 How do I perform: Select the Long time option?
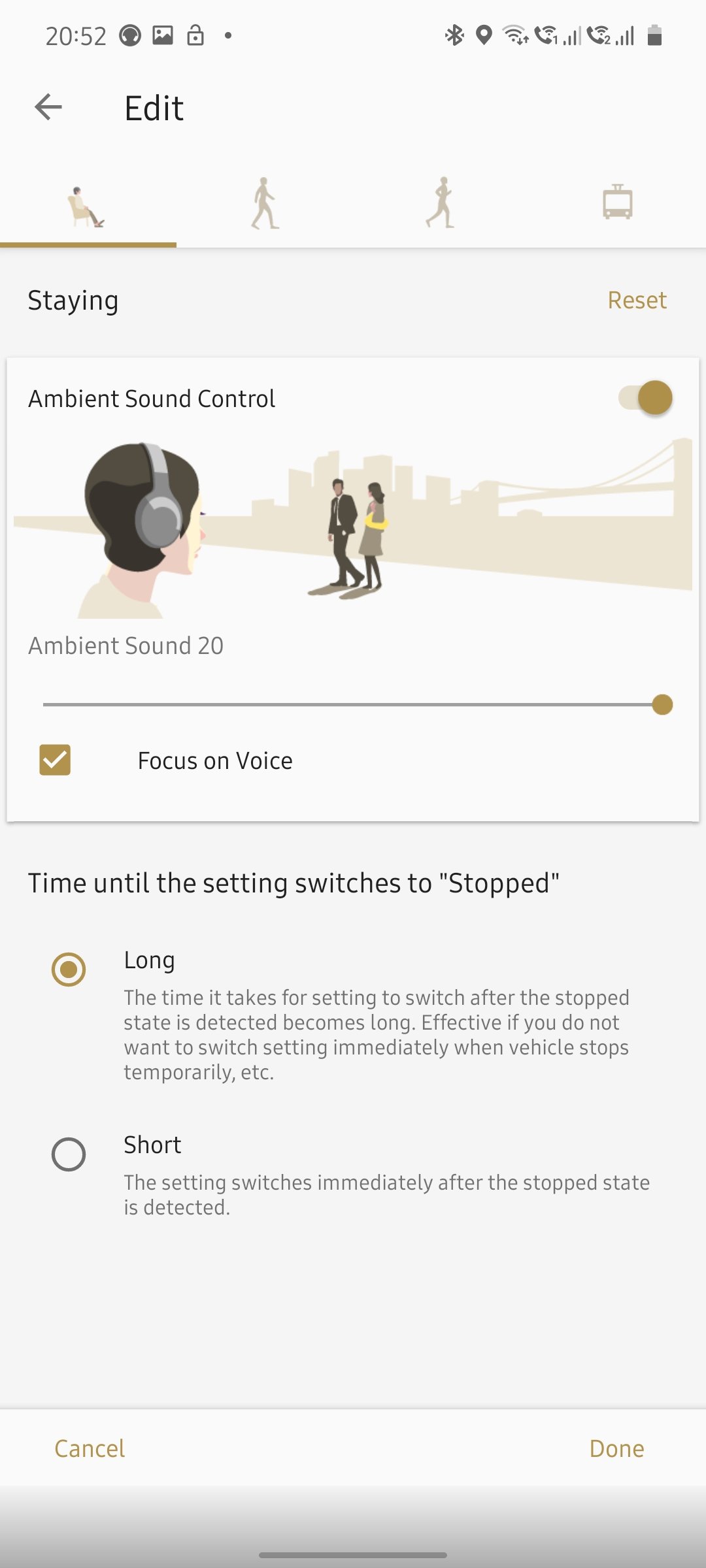(x=69, y=970)
